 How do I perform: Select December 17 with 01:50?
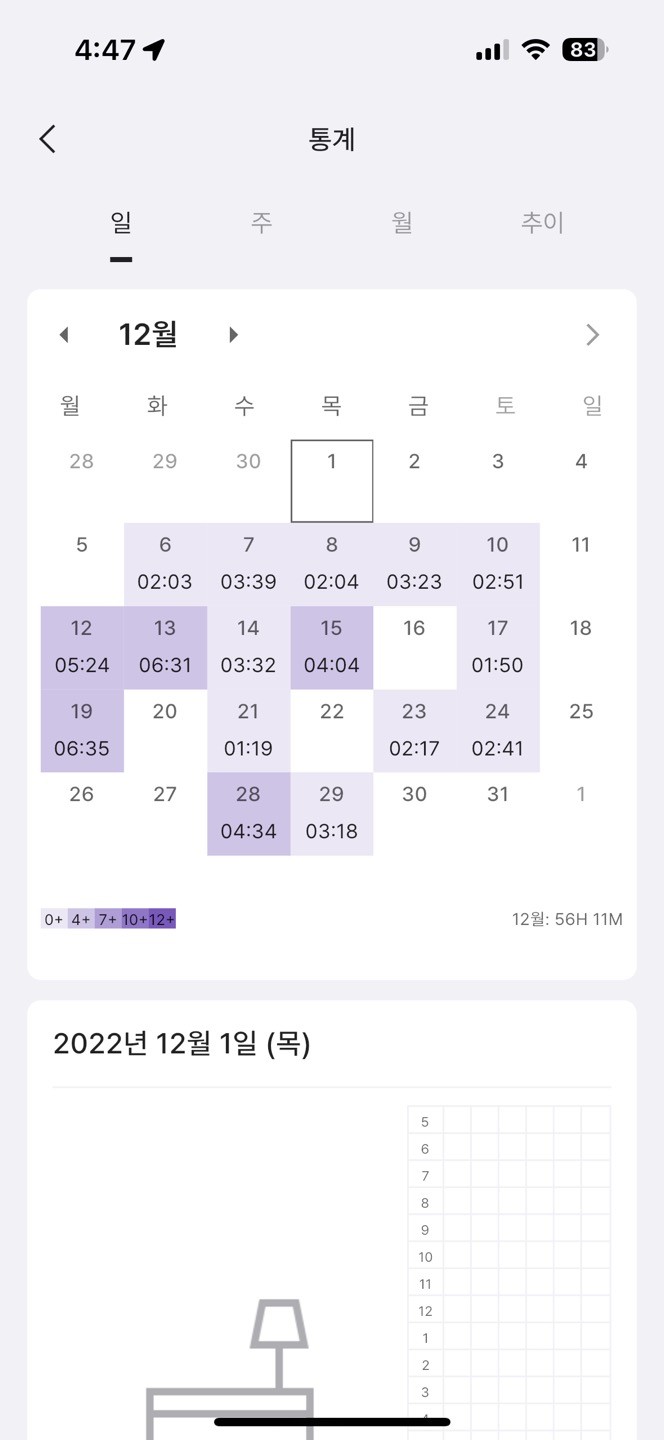pos(497,646)
